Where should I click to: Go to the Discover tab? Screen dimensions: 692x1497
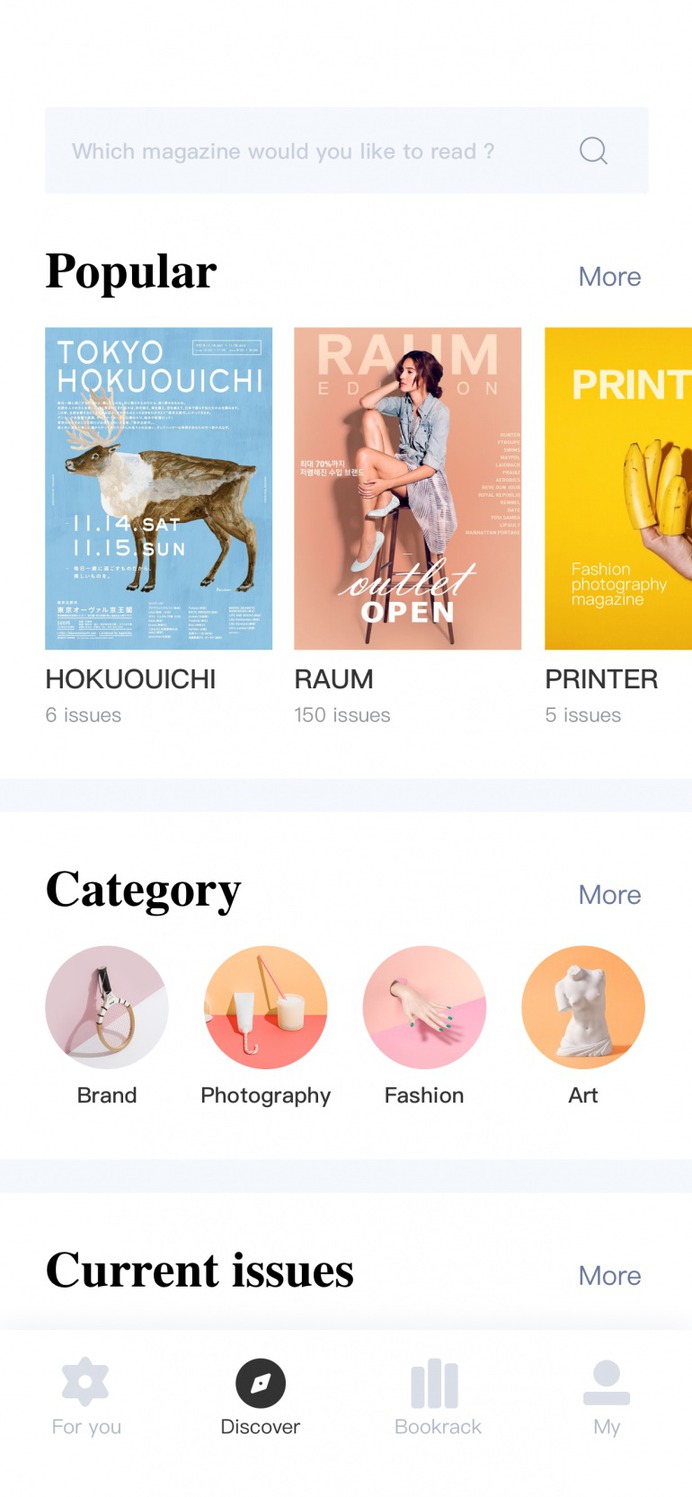click(260, 1398)
